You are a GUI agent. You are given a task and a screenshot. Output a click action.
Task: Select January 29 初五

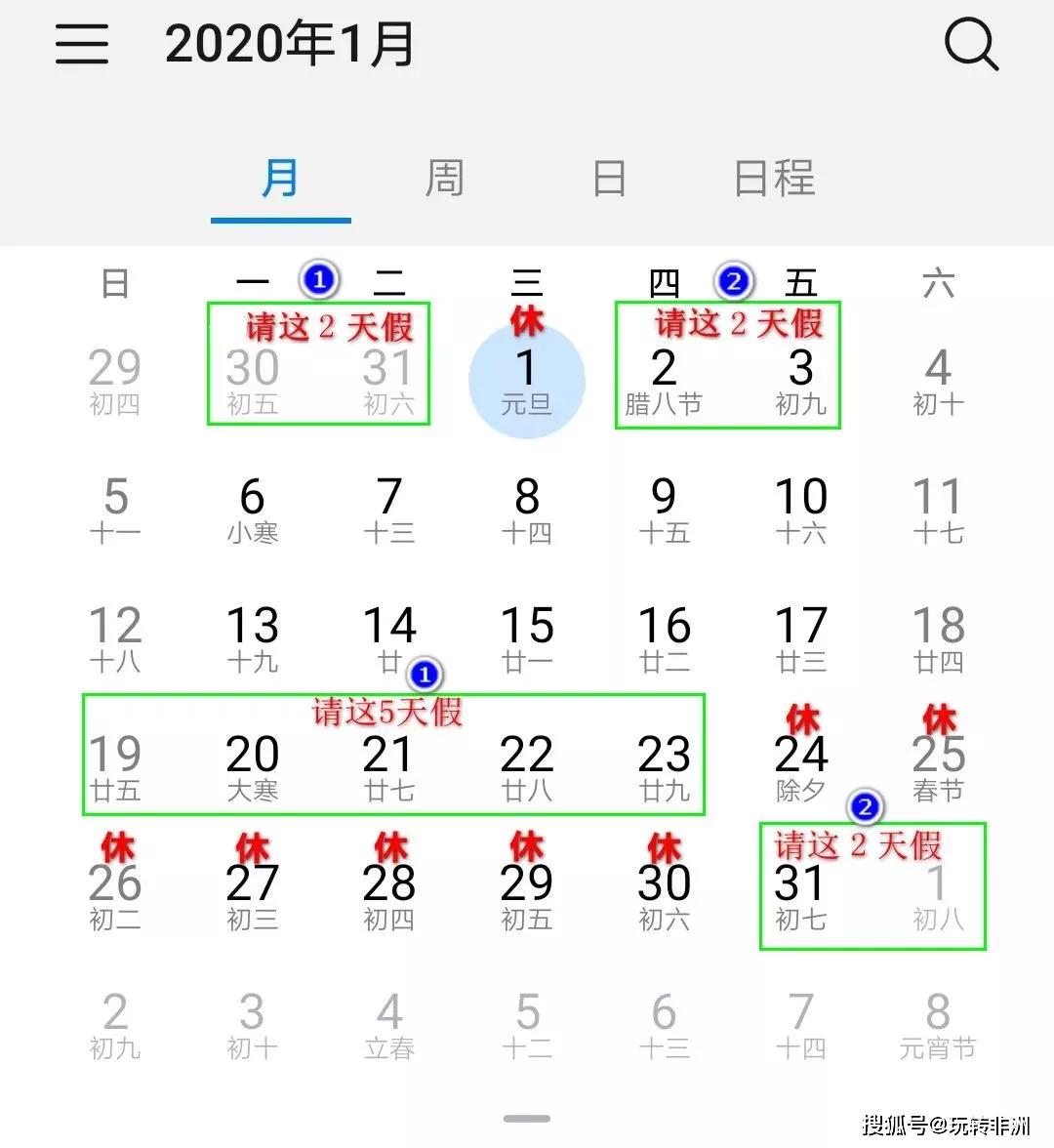click(x=527, y=895)
